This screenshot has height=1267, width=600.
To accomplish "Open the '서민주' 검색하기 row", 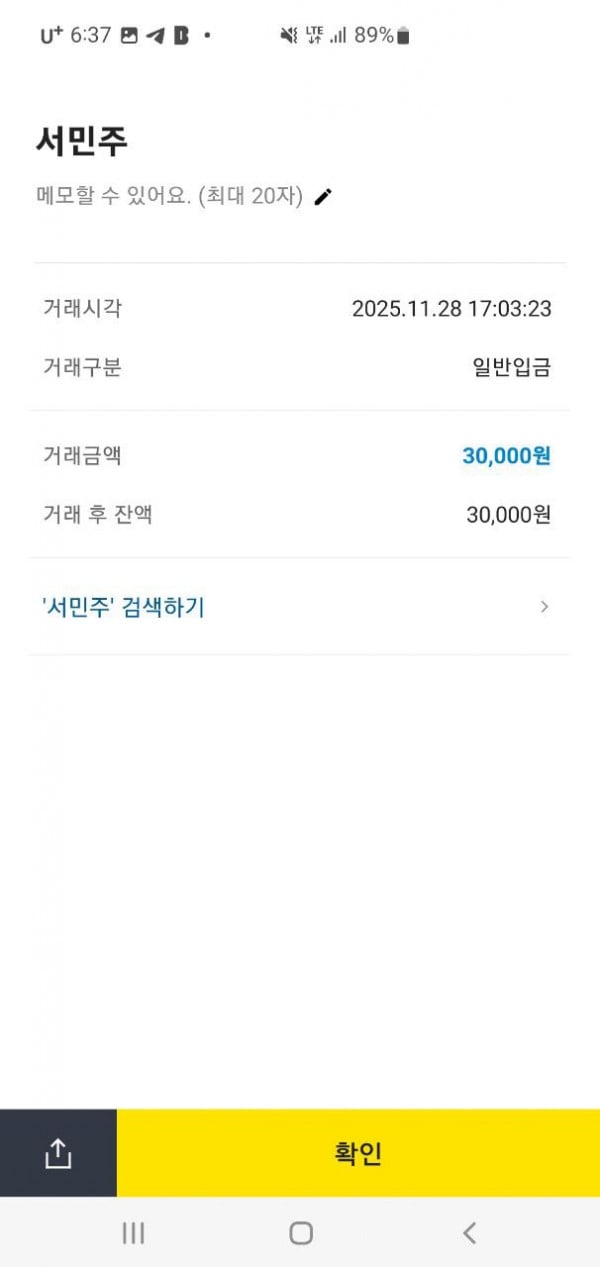I will click(299, 607).
